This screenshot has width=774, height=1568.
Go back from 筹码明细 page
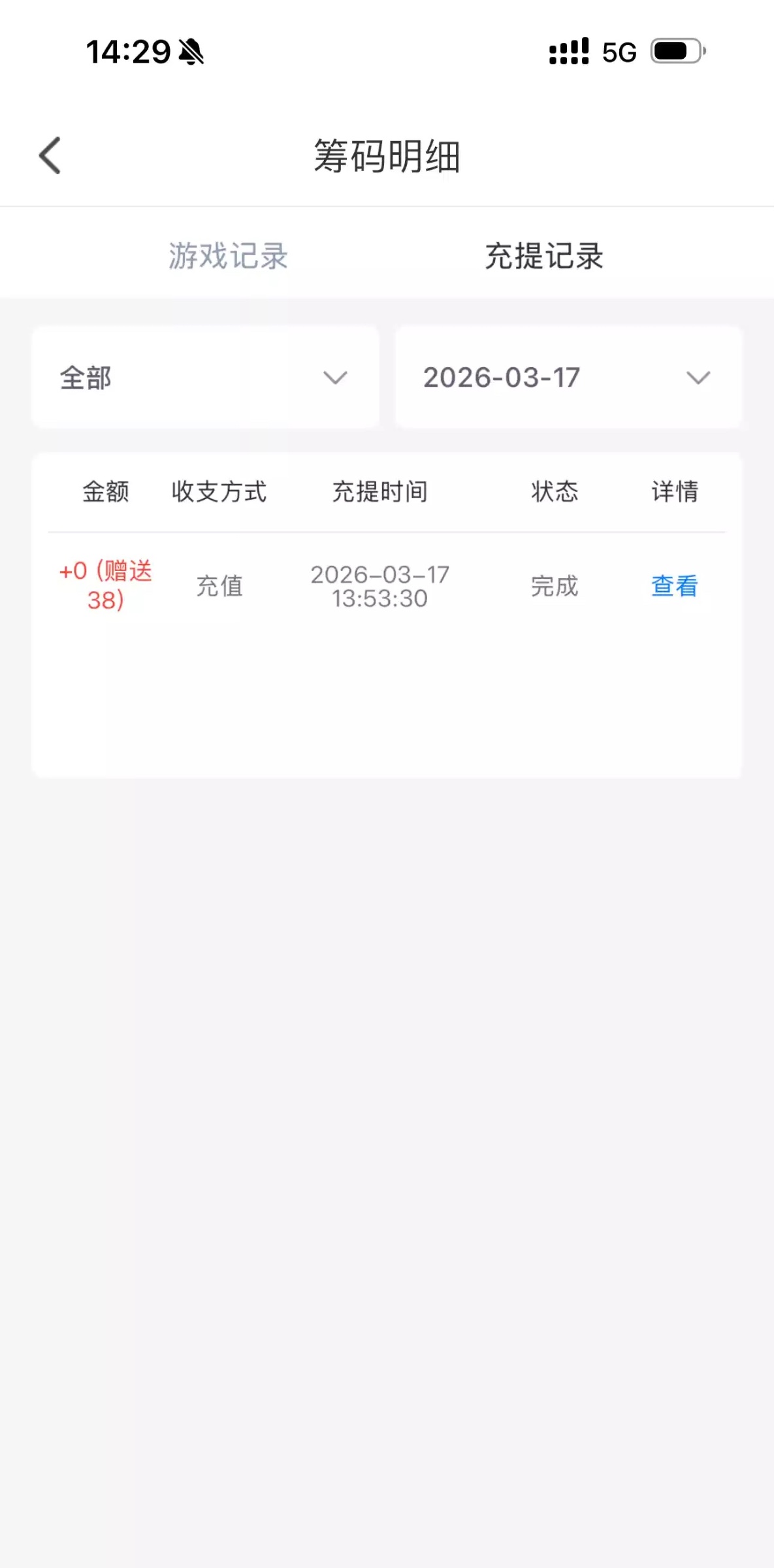[50, 155]
